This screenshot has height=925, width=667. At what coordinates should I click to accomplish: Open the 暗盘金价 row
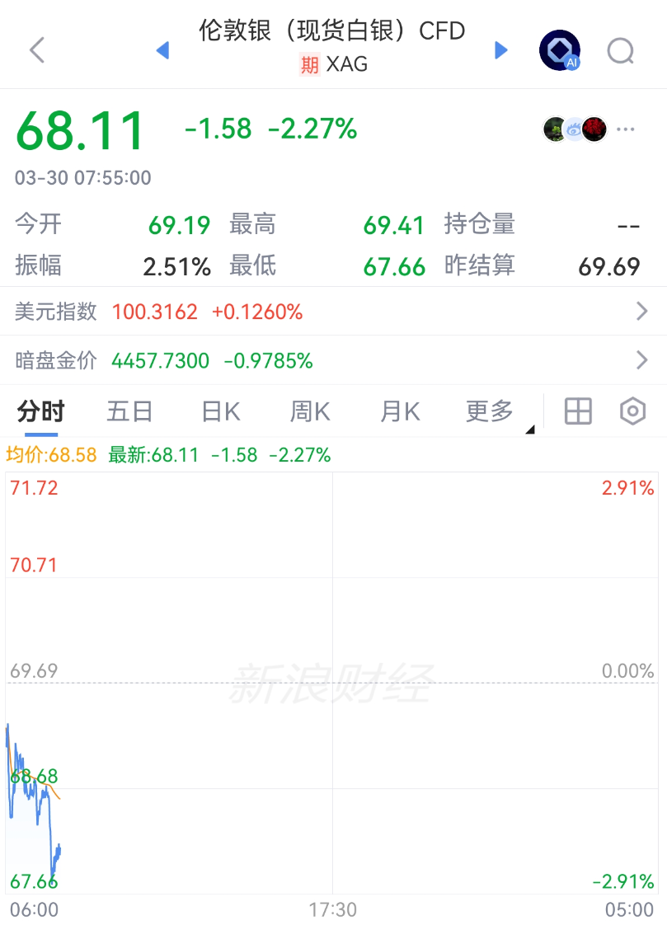click(333, 360)
